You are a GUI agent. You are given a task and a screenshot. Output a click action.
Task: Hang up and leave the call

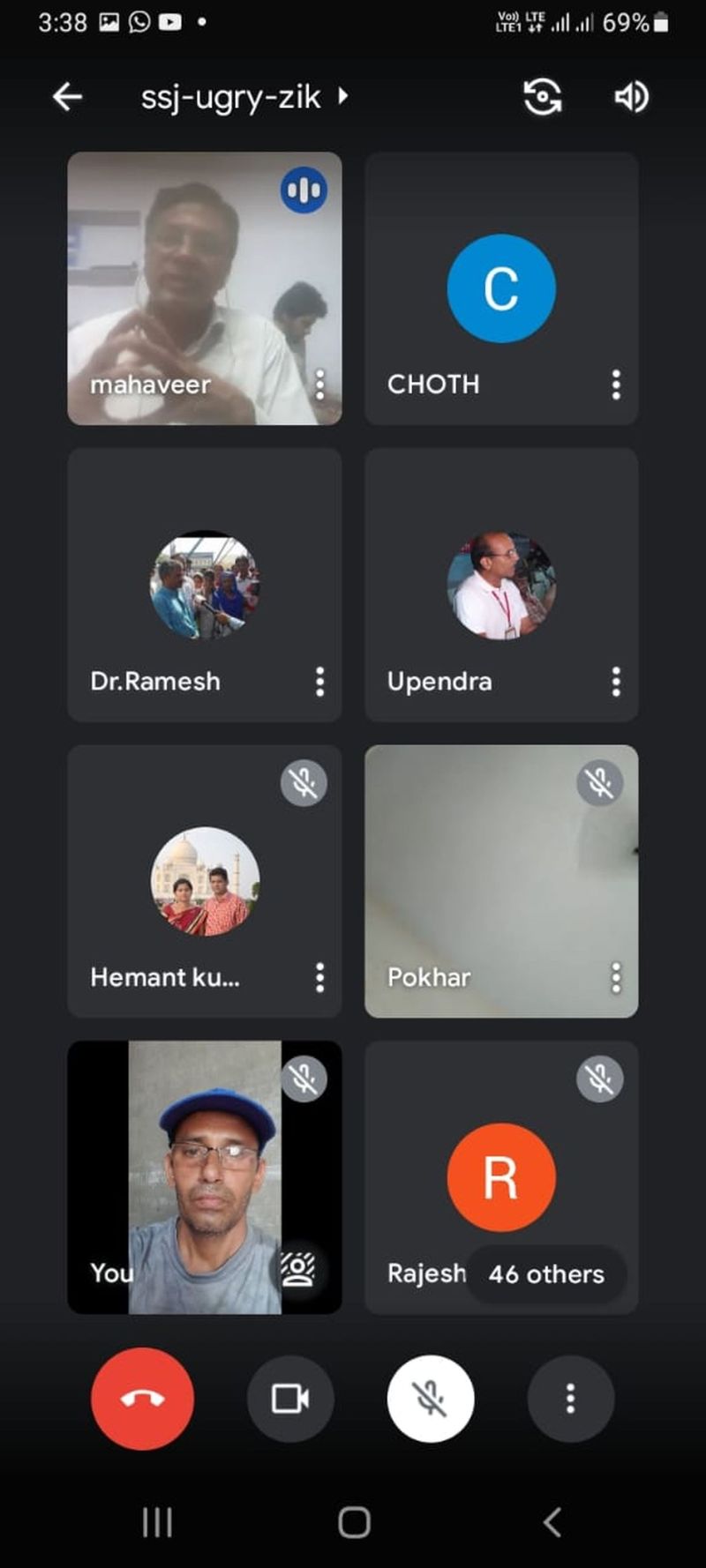(x=142, y=1398)
